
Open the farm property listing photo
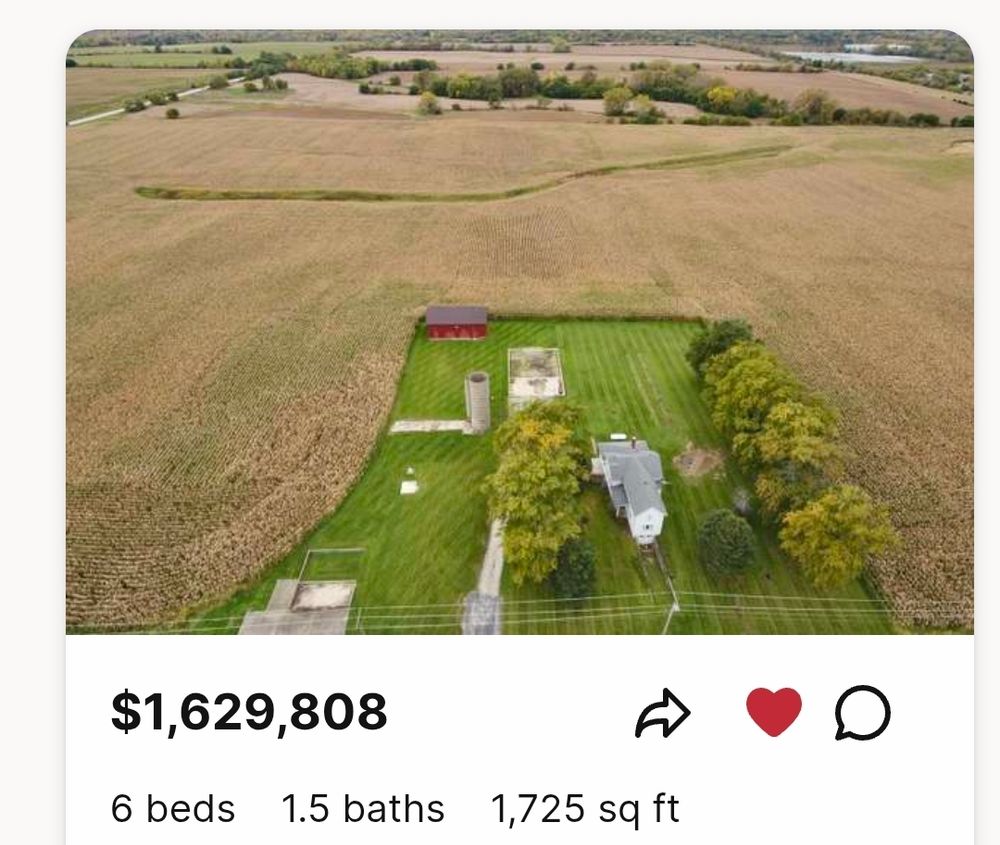click(x=520, y=332)
